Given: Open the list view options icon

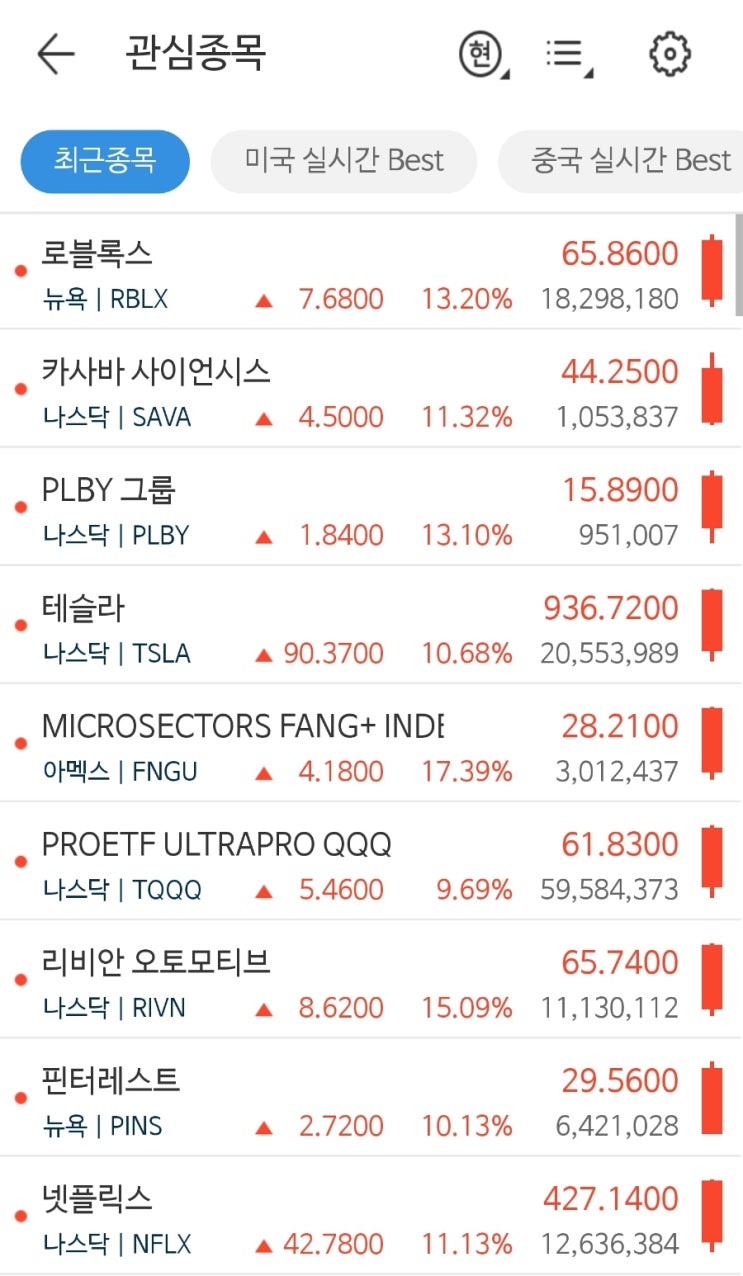Looking at the screenshot, I should 569,54.
